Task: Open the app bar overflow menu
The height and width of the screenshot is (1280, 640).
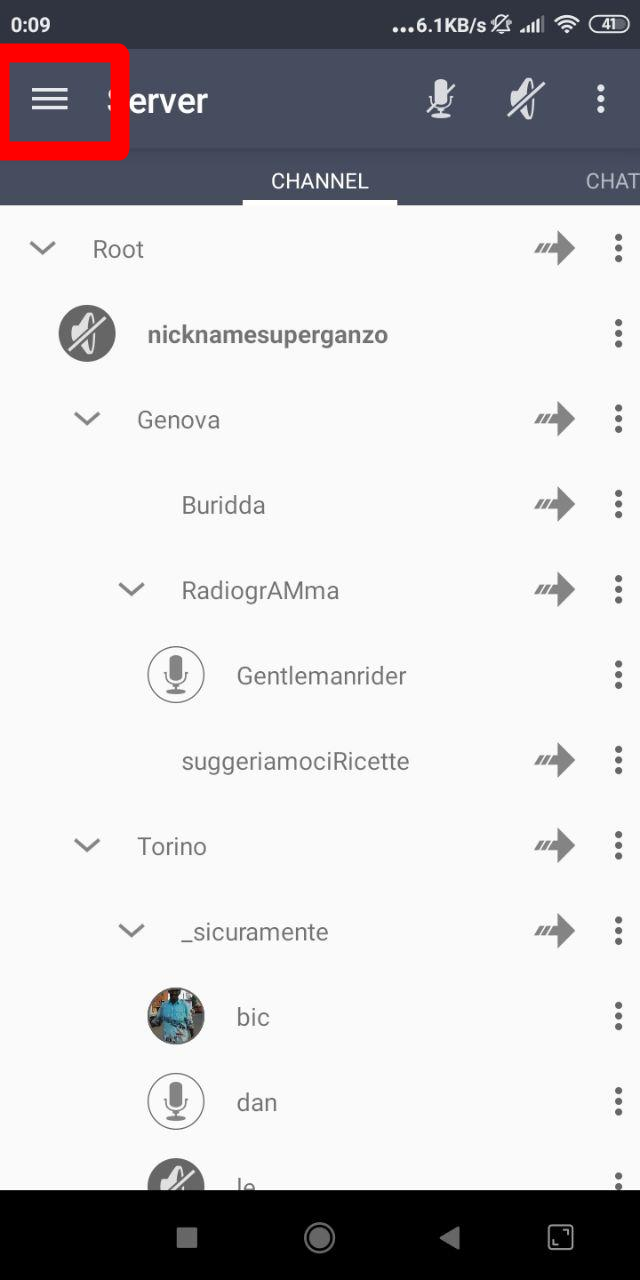Action: [x=600, y=99]
